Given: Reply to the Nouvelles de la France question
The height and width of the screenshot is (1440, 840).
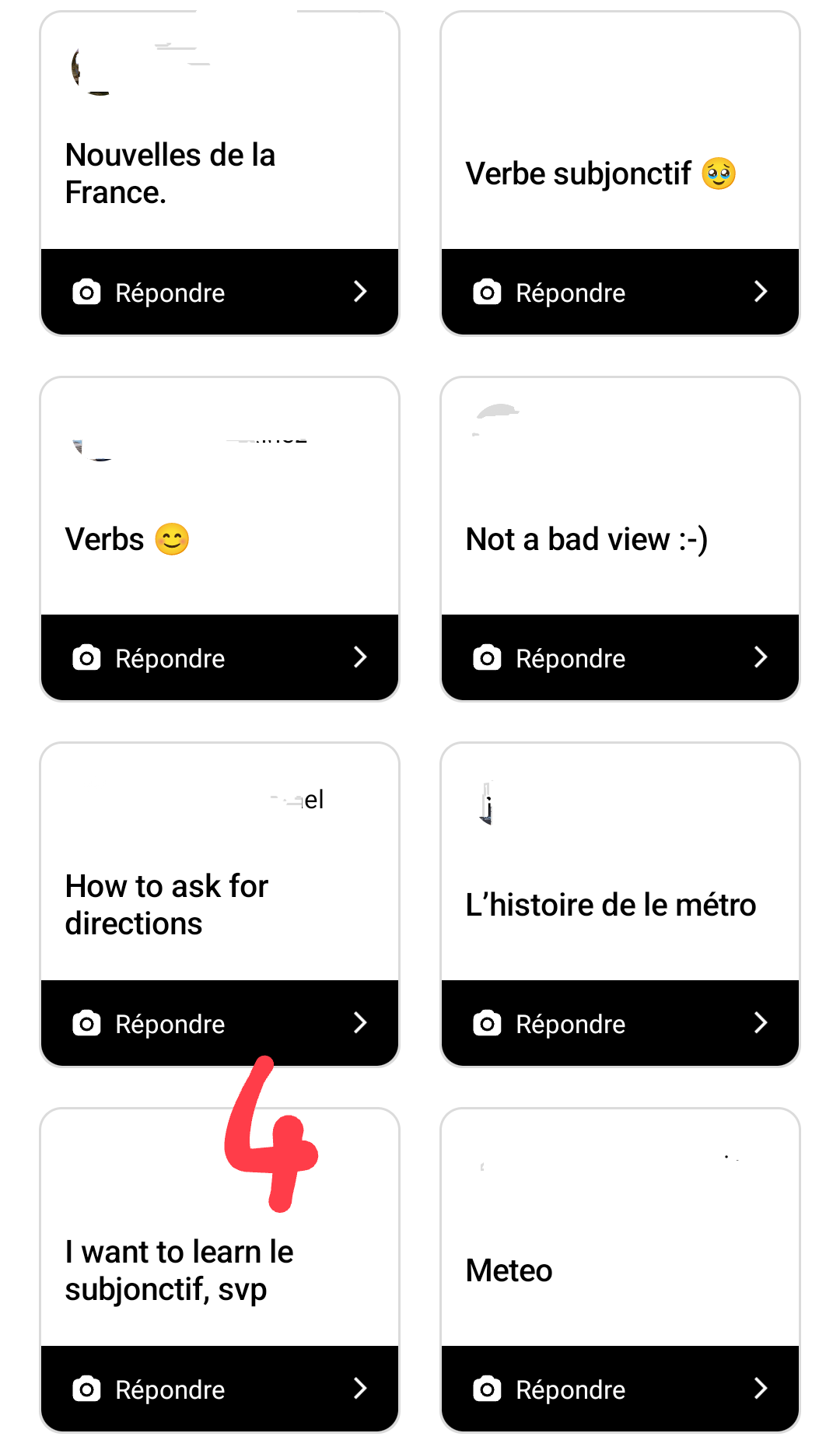Looking at the screenshot, I should (x=219, y=292).
